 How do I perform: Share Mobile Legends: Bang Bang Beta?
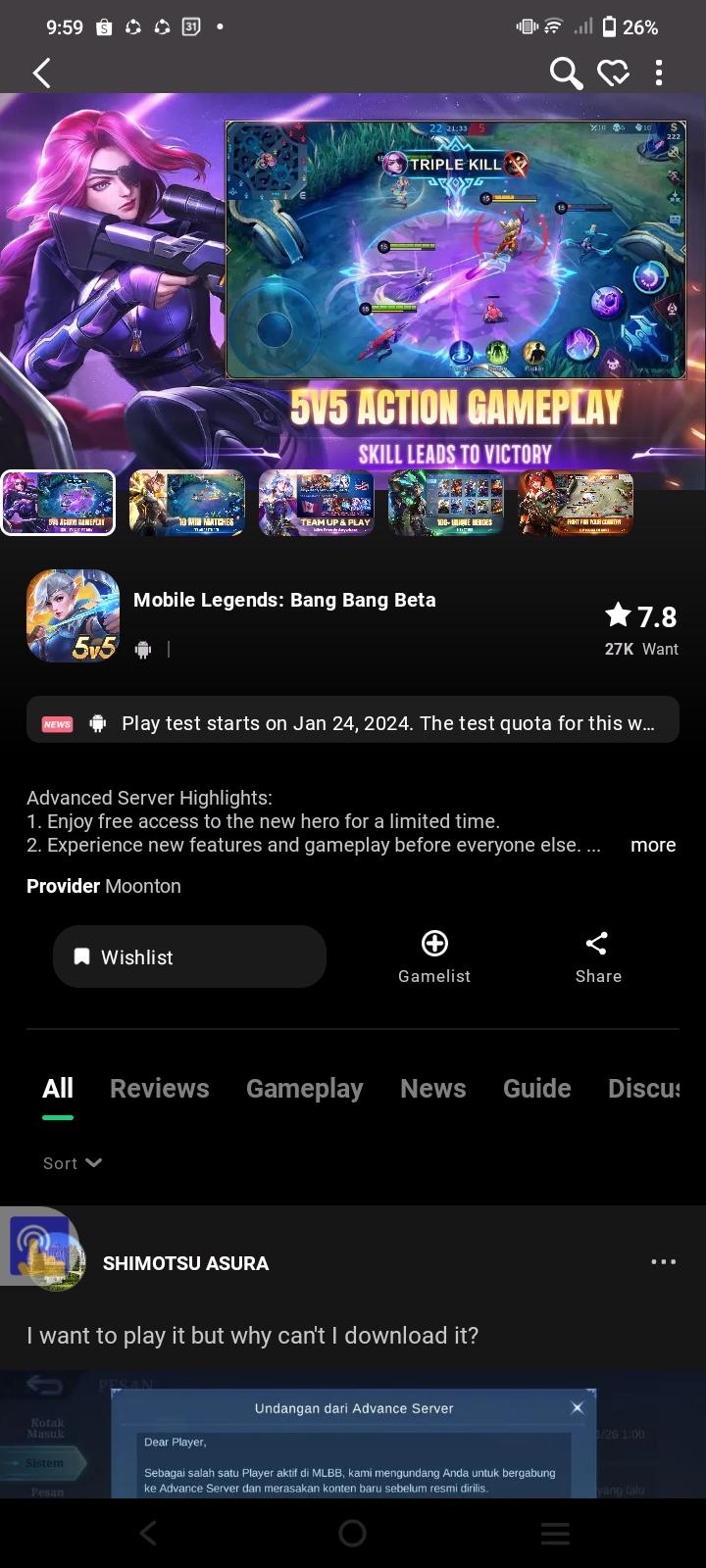pos(598,956)
